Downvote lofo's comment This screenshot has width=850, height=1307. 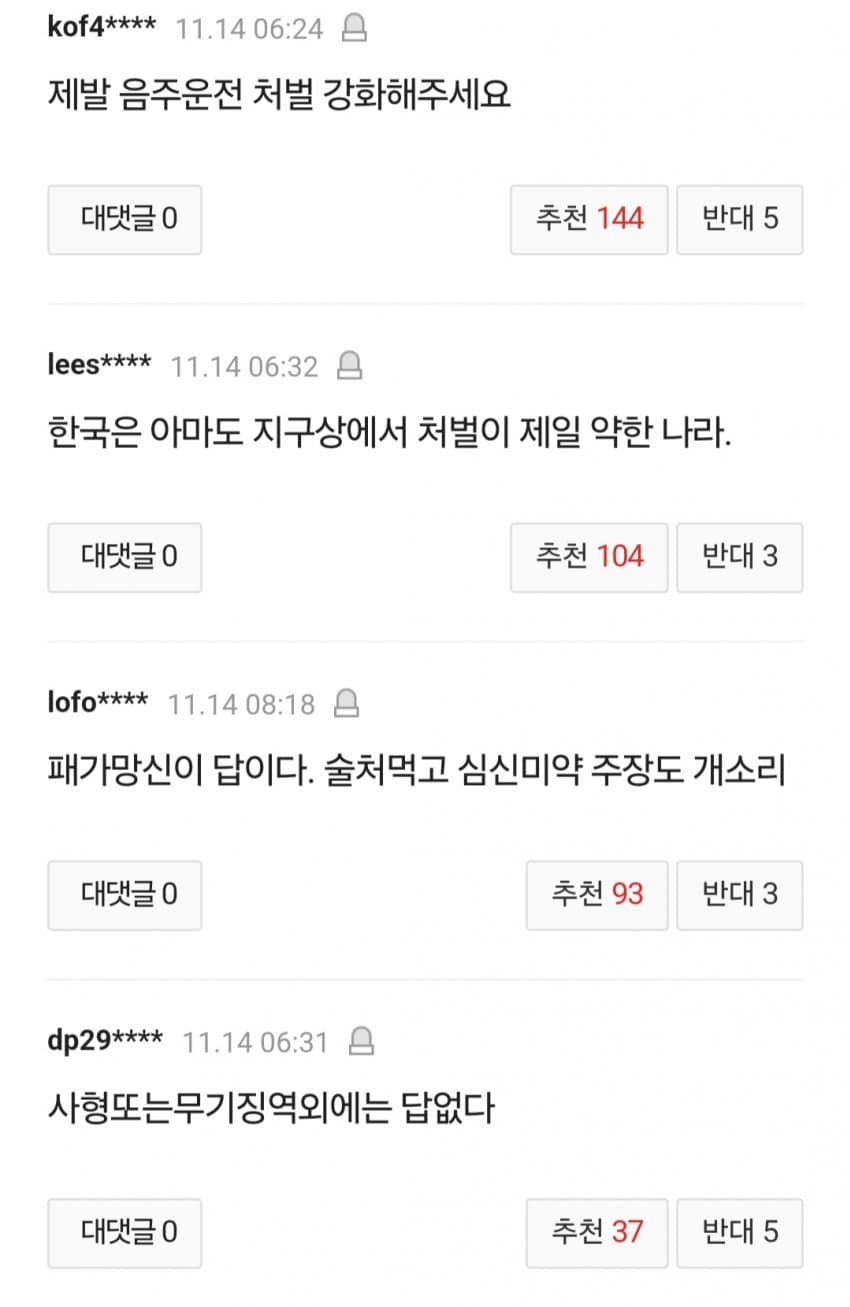740,895
